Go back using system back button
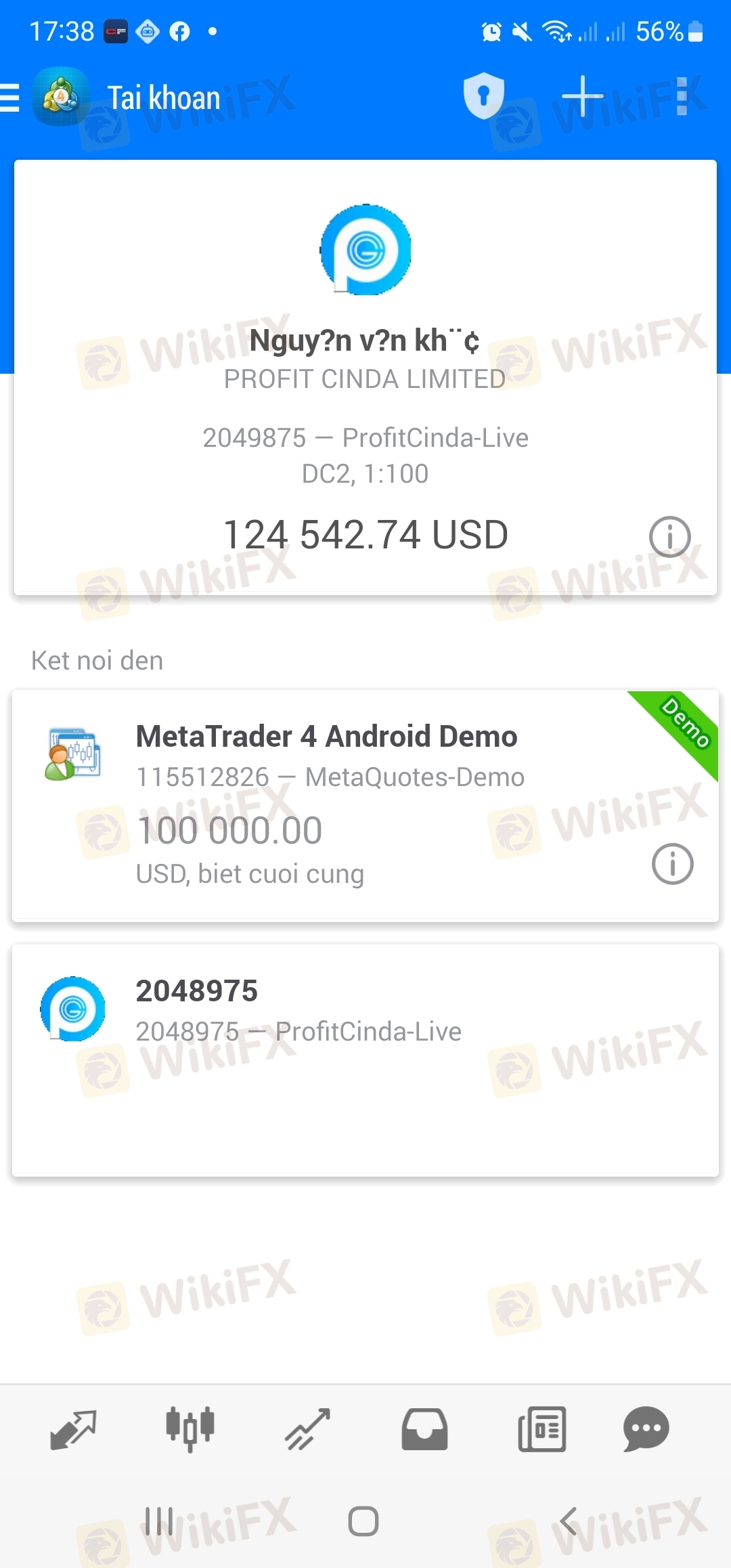 coord(569,1521)
